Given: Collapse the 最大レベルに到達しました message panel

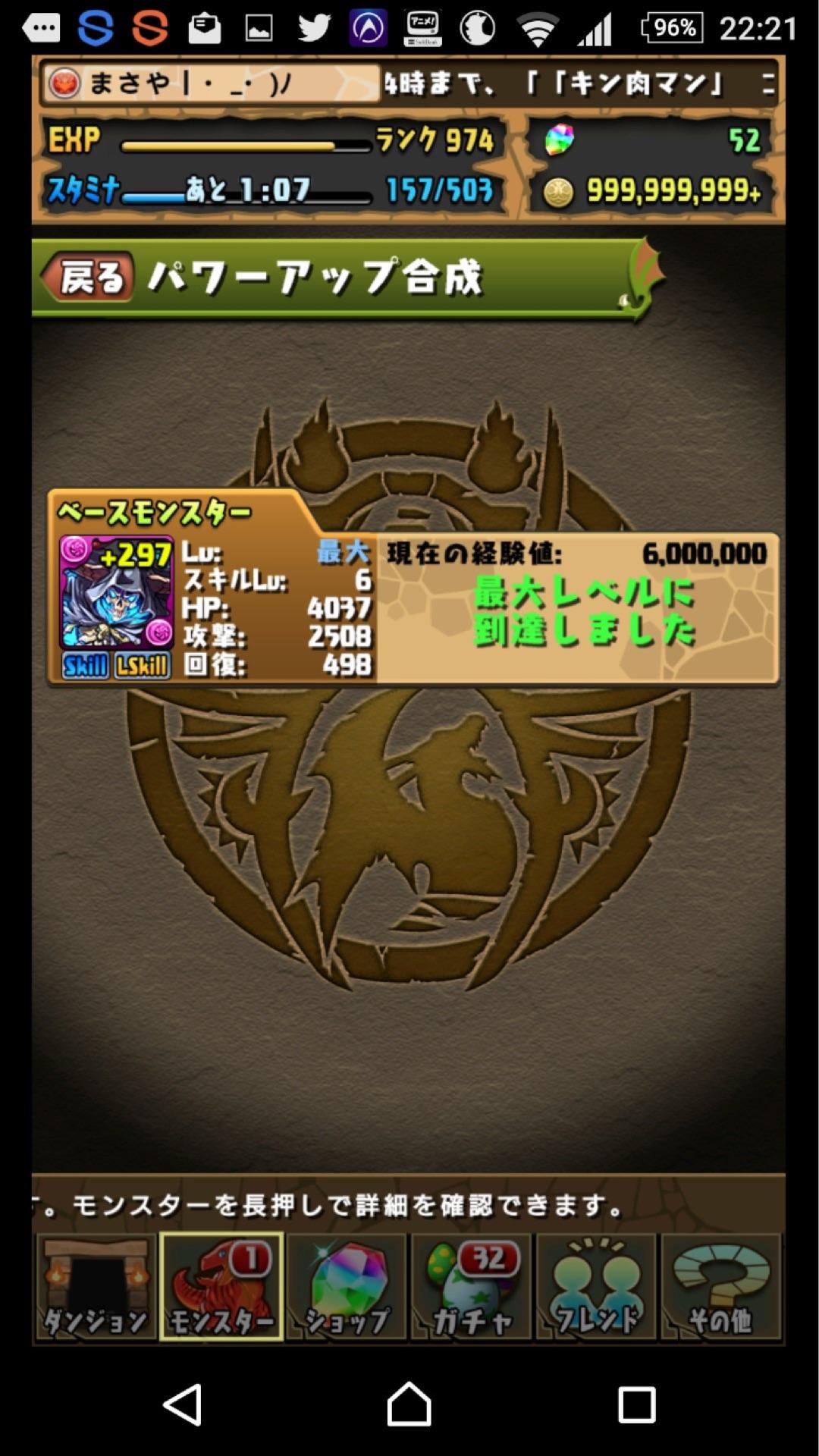Looking at the screenshot, I should point(580,610).
